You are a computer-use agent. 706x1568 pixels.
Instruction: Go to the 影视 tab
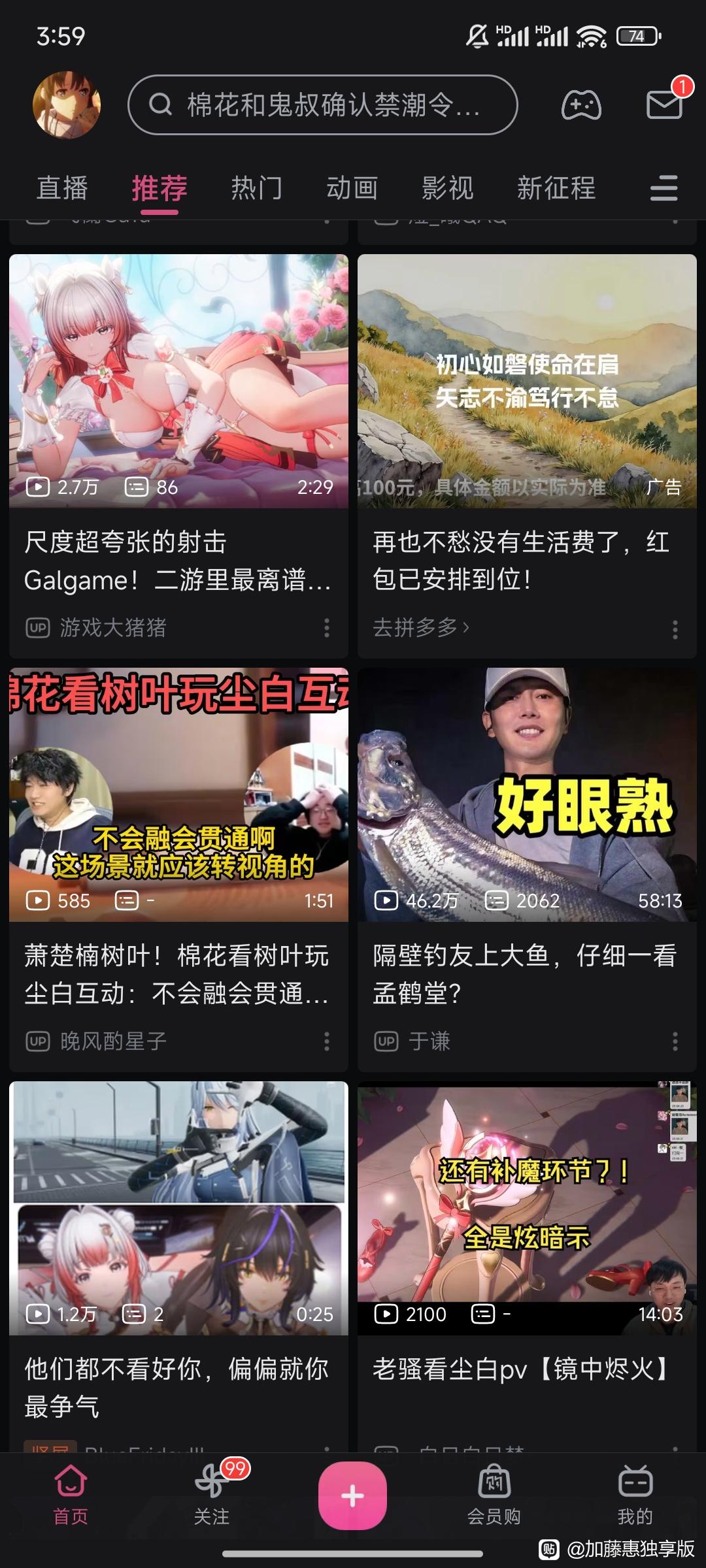point(447,188)
